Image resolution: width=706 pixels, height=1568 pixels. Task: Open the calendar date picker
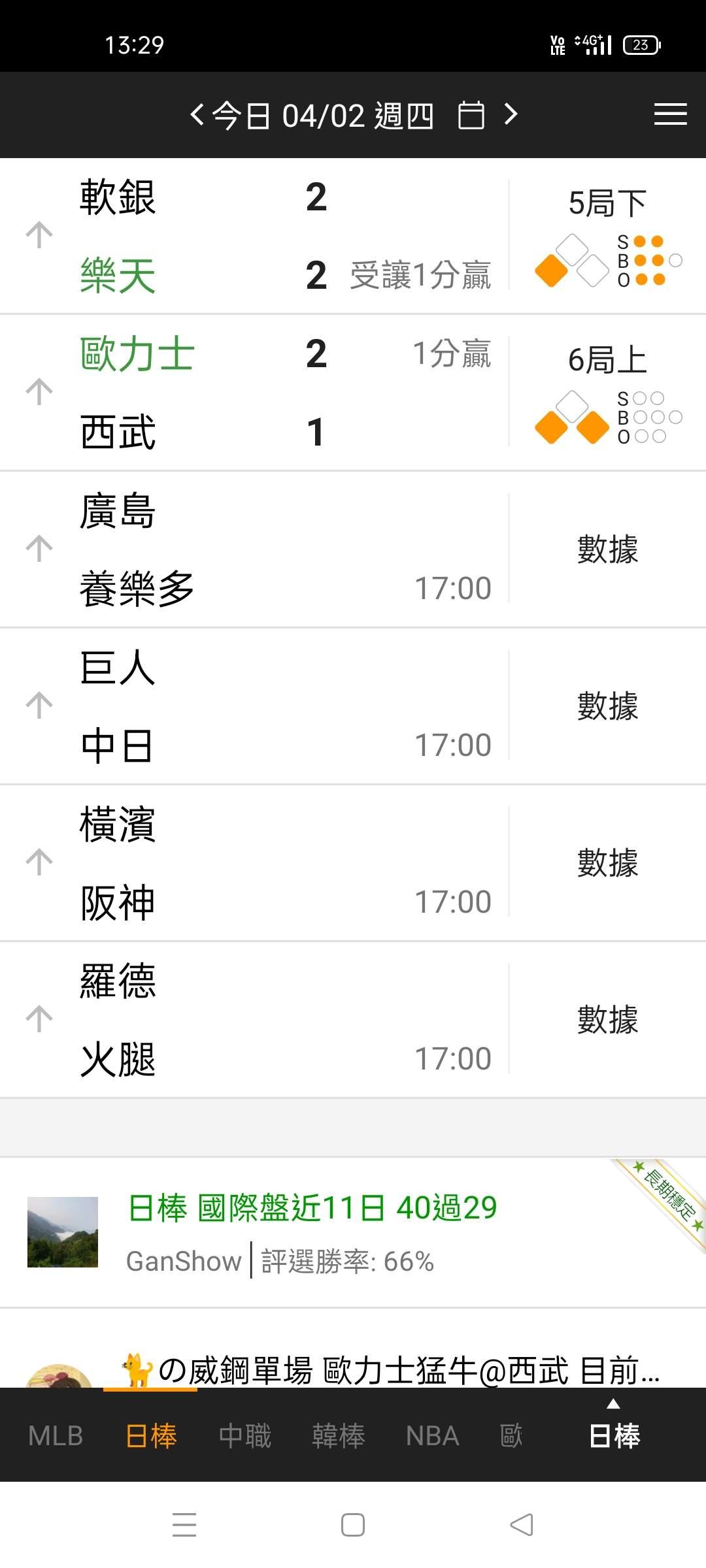471,116
